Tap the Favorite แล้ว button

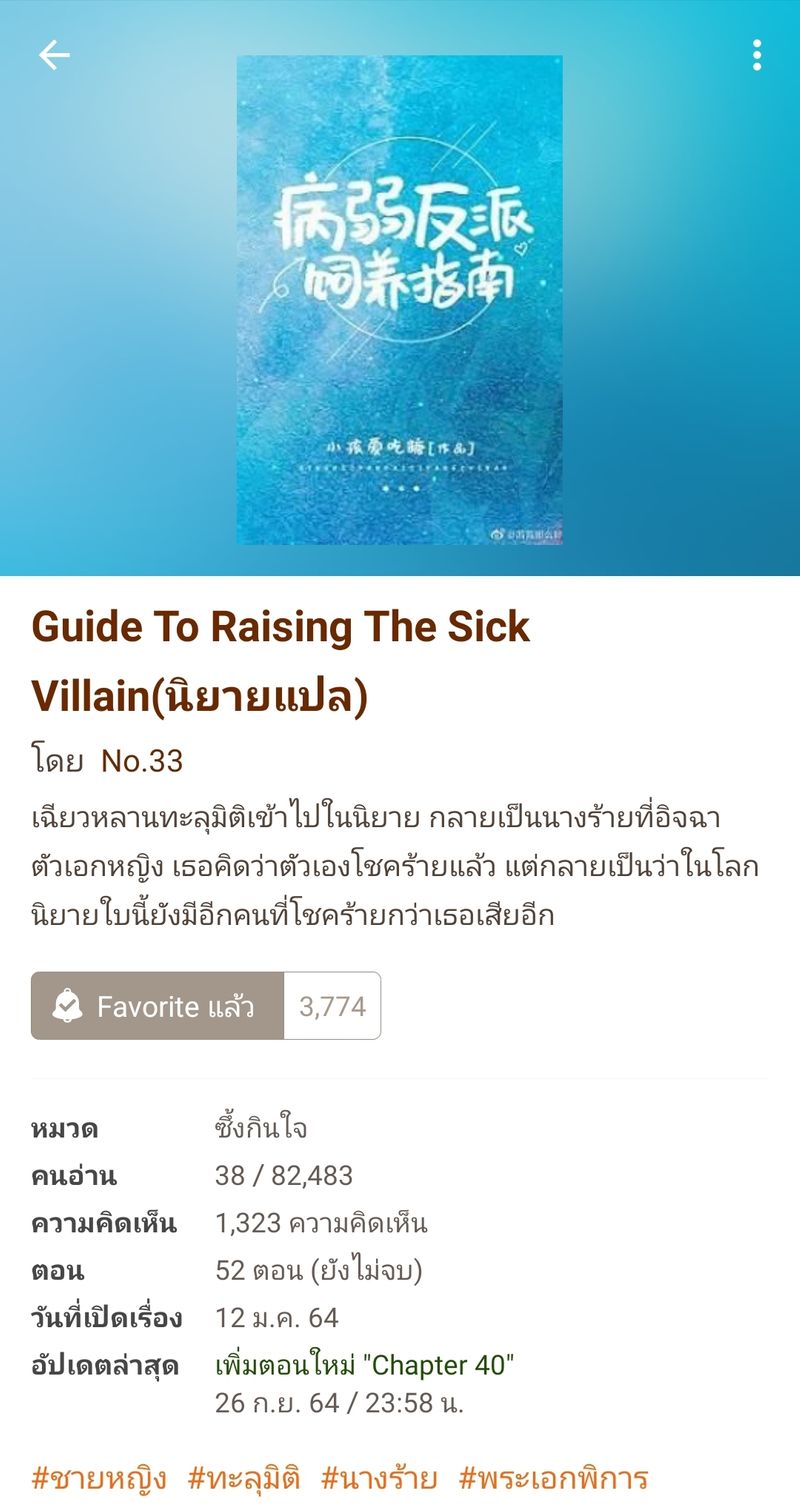click(x=158, y=1006)
